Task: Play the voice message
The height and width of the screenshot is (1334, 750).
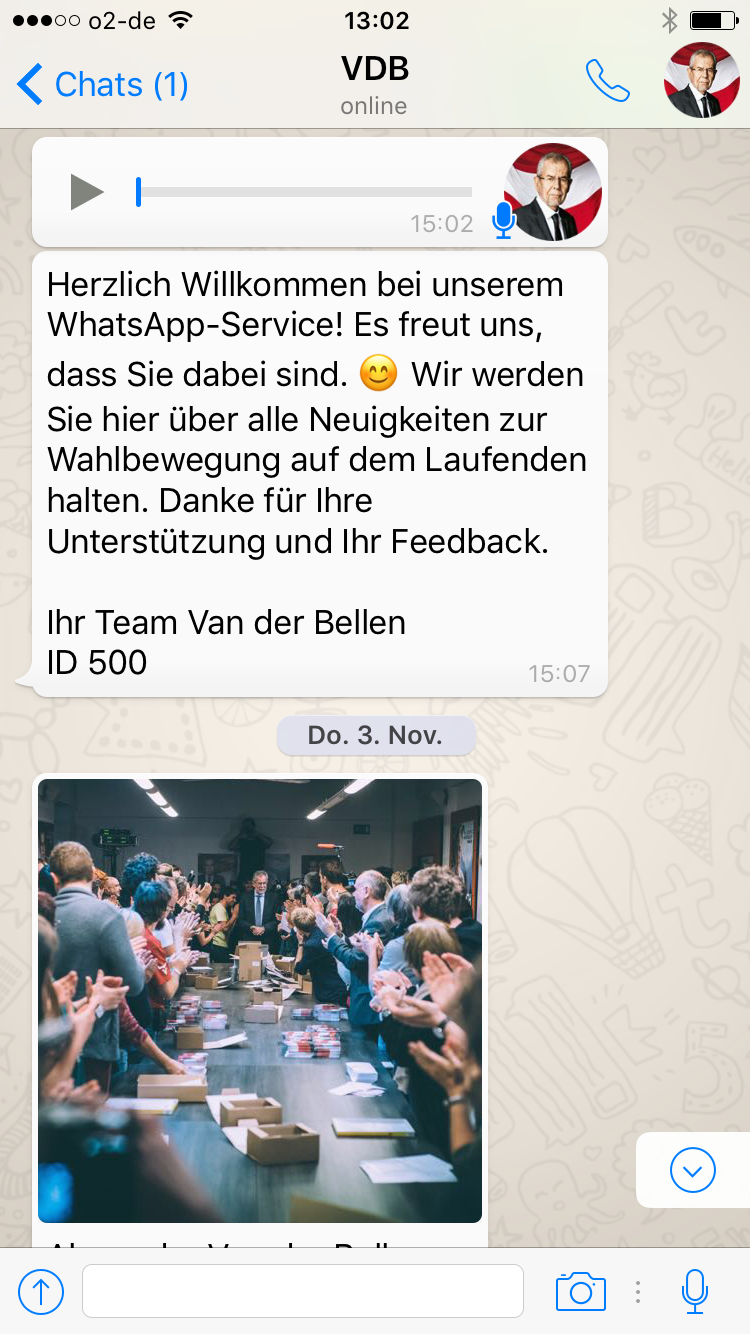Action: [87, 191]
